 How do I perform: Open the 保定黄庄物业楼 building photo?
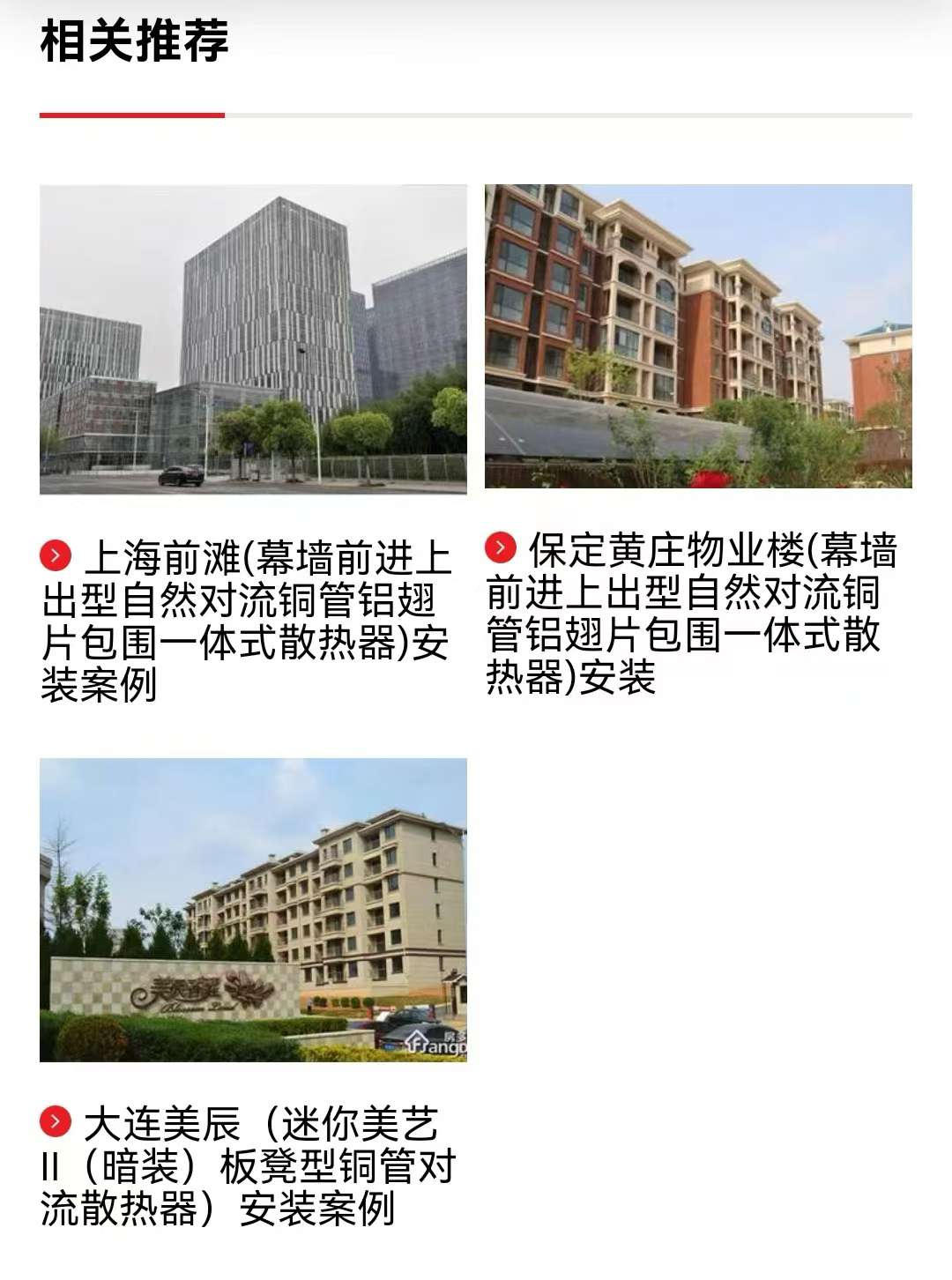coord(698,336)
